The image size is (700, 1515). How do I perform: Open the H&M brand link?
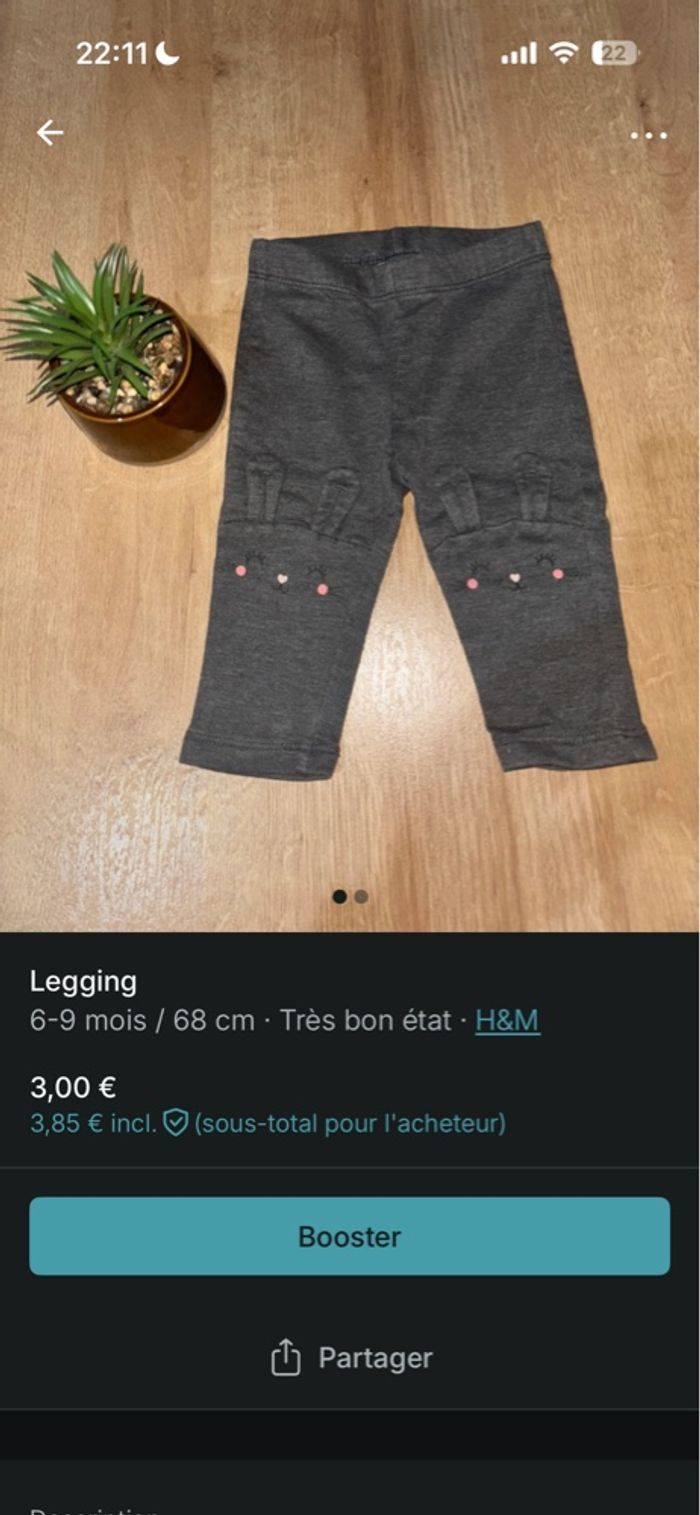coord(507,1021)
